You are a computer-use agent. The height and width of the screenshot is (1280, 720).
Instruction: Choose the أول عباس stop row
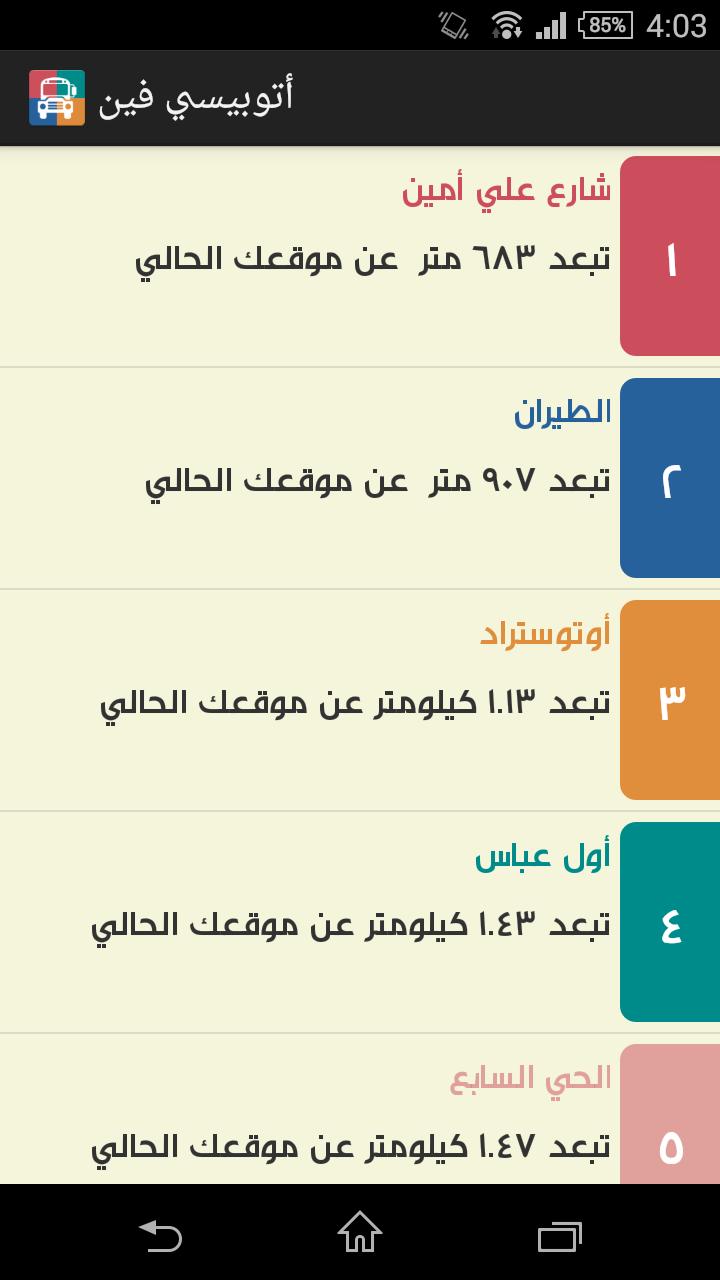[x=360, y=923]
